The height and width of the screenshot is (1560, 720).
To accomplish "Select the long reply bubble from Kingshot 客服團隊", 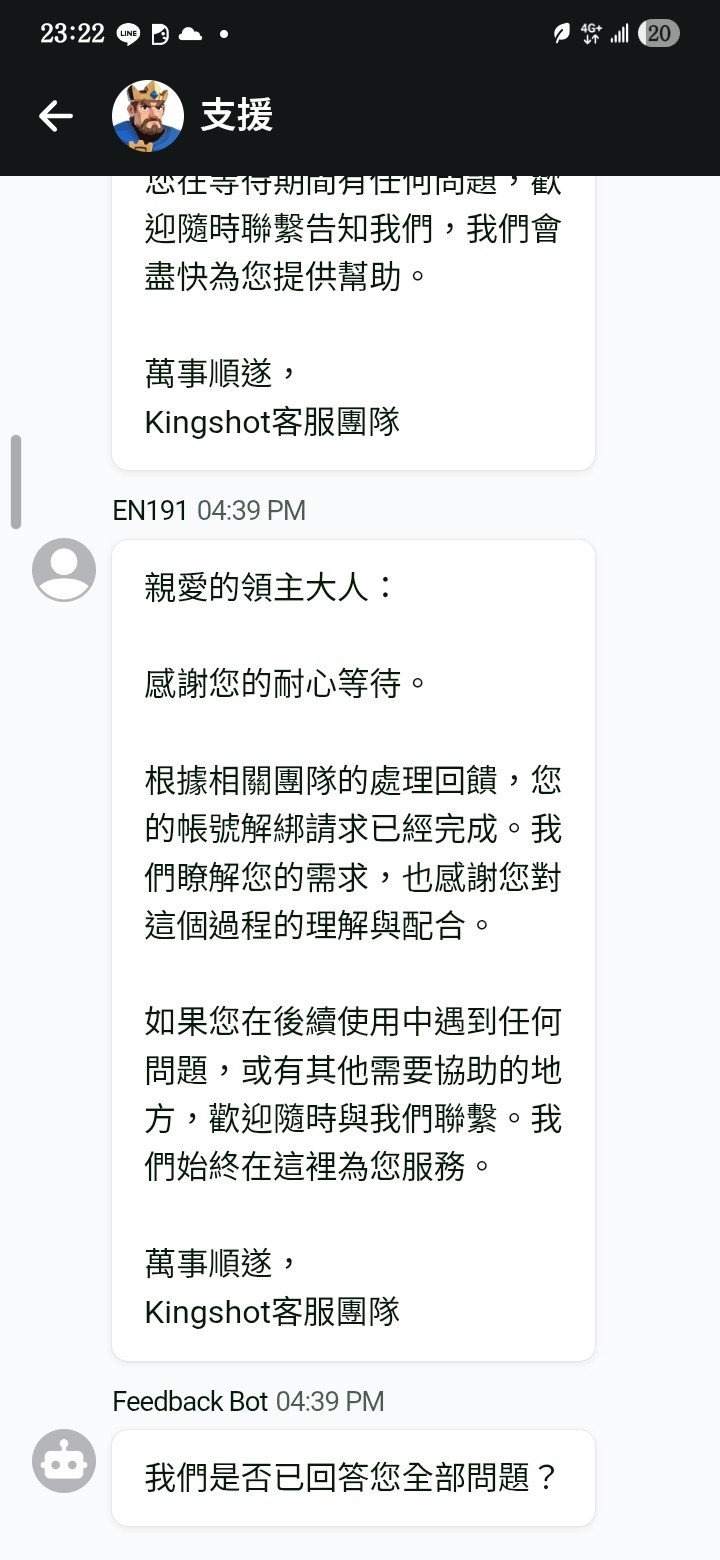I will [x=352, y=950].
